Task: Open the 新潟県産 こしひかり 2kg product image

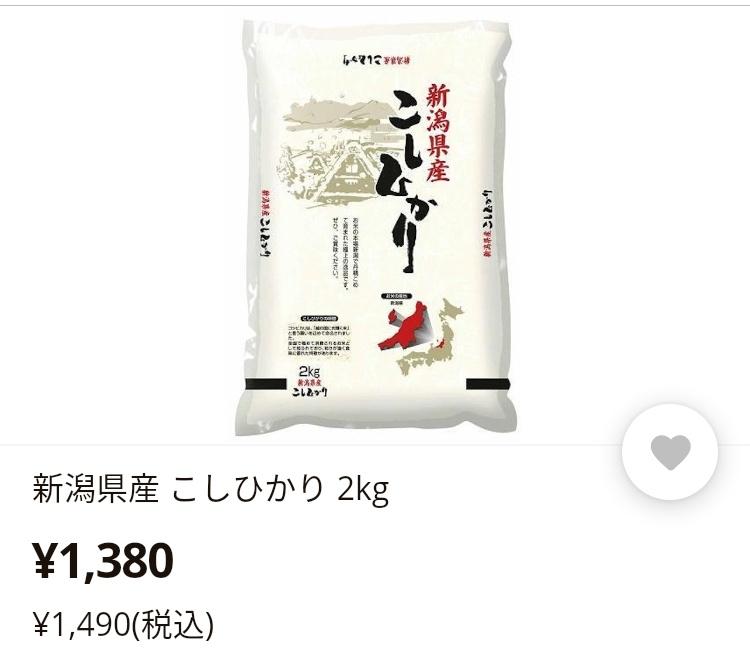Action: click(x=374, y=226)
